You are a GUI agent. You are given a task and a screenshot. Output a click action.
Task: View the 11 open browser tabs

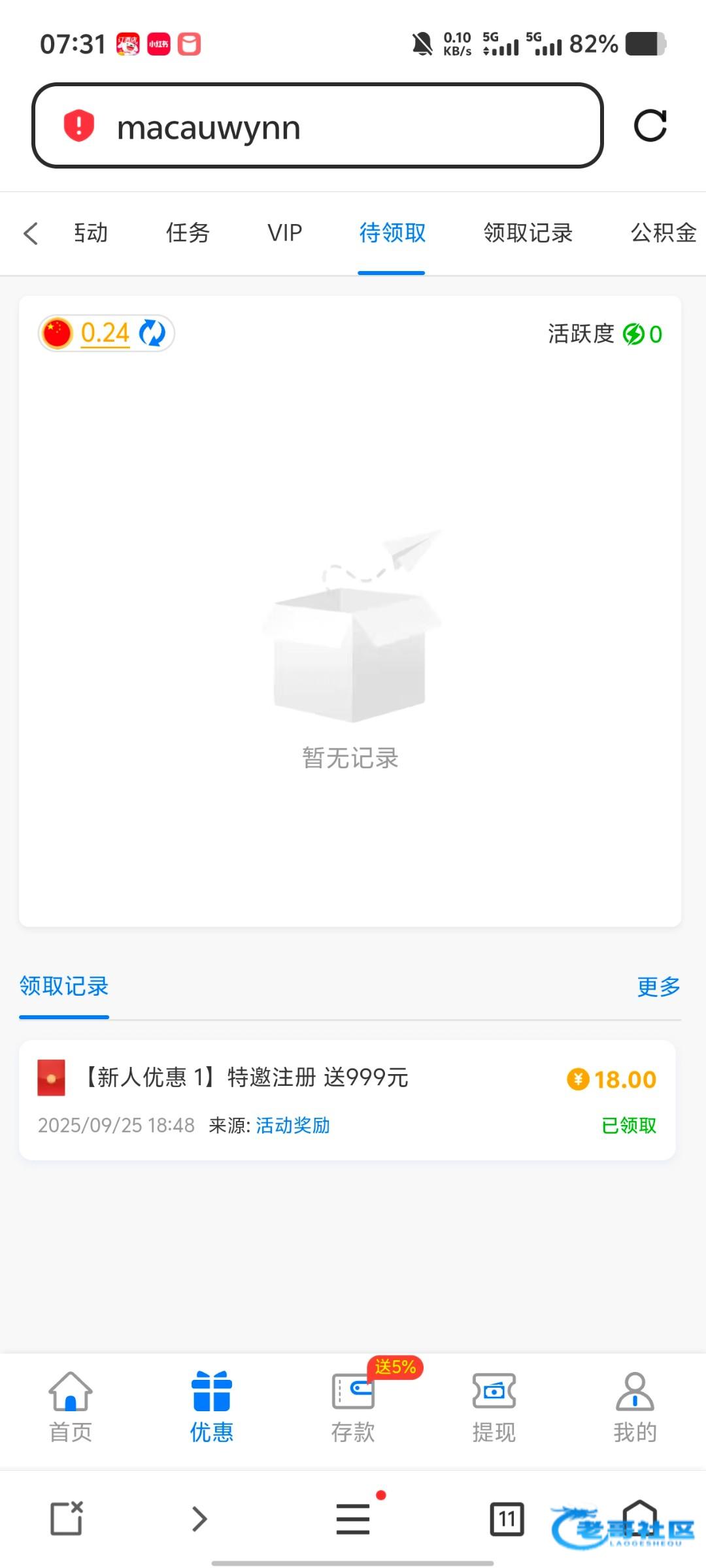tap(507, 1519)
